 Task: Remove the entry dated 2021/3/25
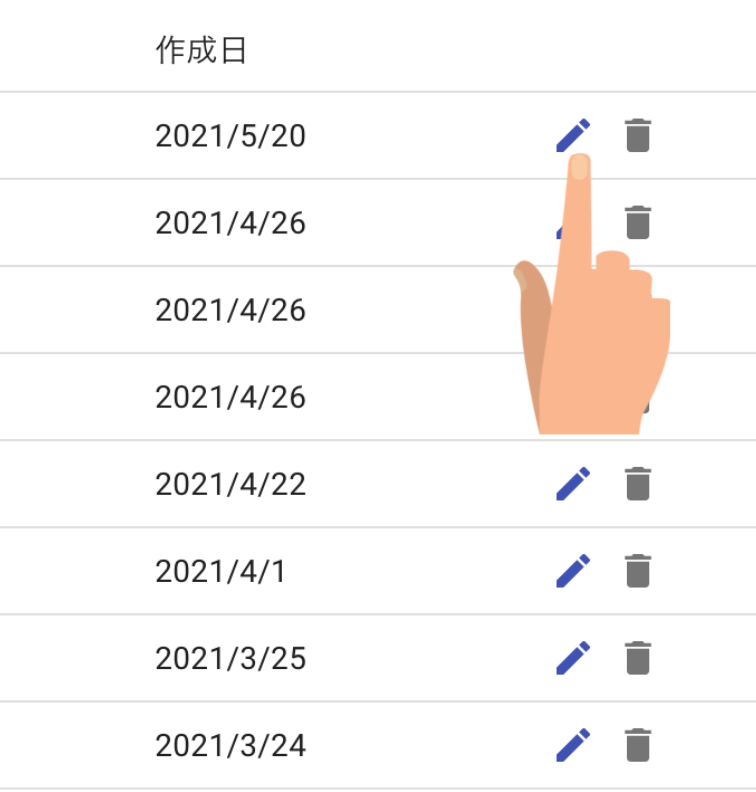[637, 658]
